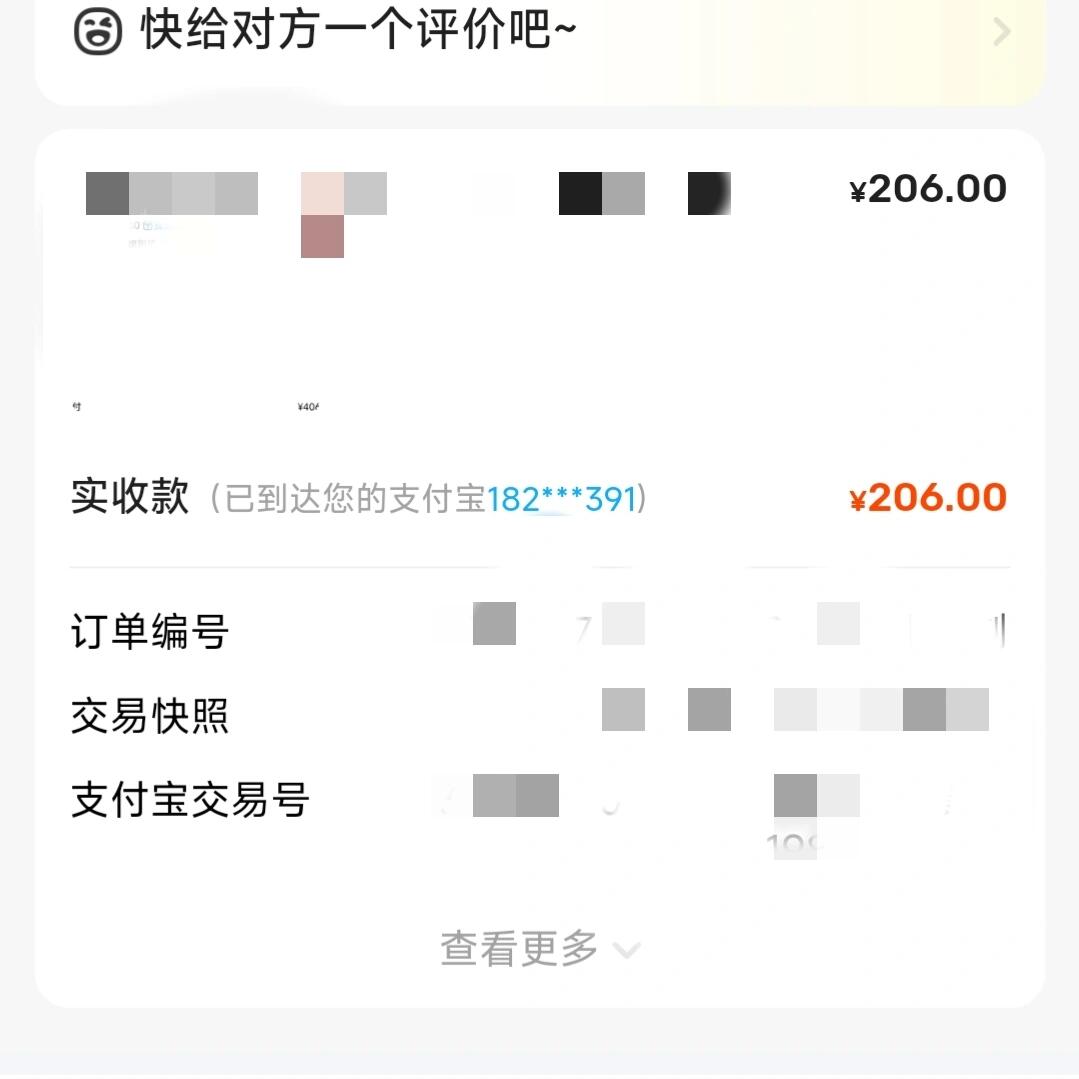Image resolution: width=1079 pixels, height=1079 pixels.
Task: Expand 查看更多 for more order details
Action: tap(540, 948)
